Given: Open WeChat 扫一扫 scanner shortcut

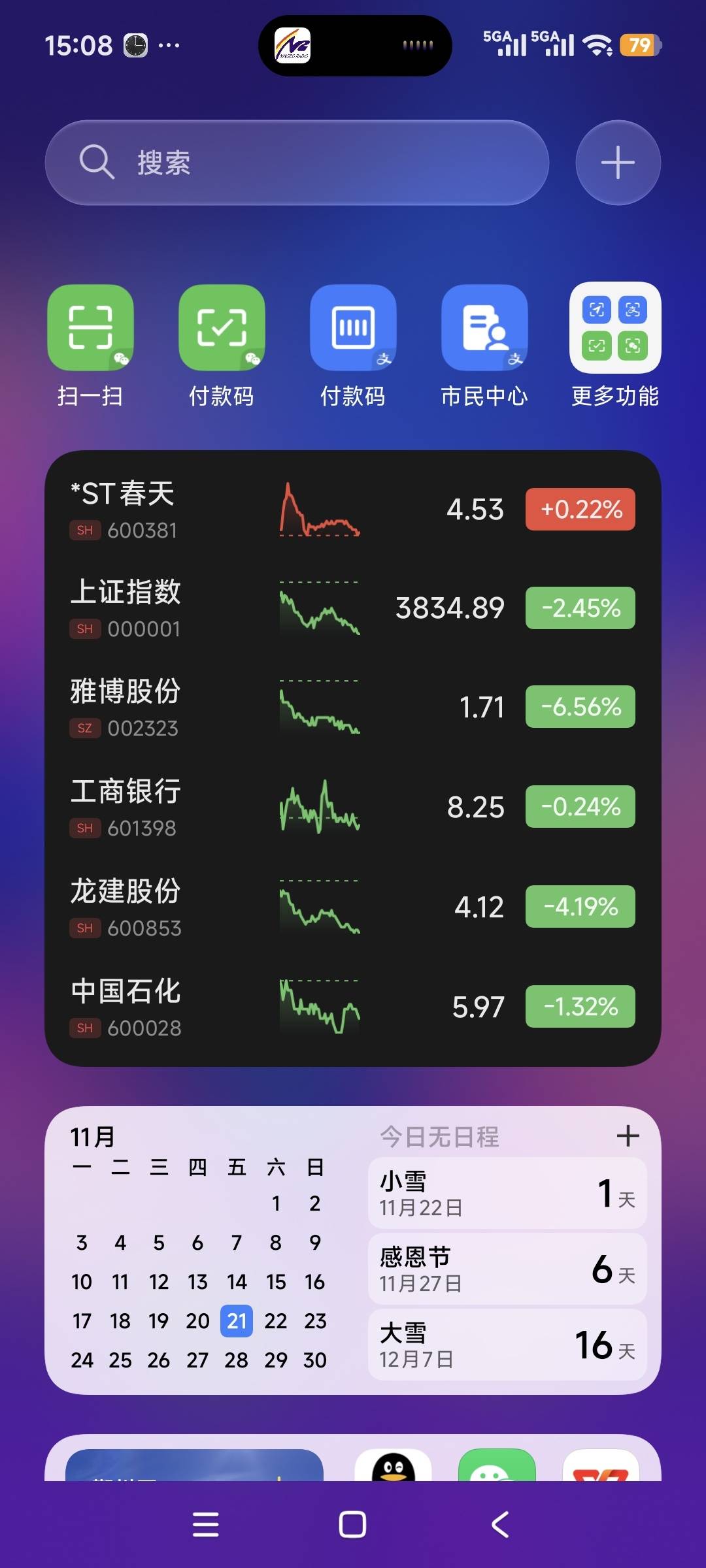Looking at the screenshot, I should click(90, 329).
